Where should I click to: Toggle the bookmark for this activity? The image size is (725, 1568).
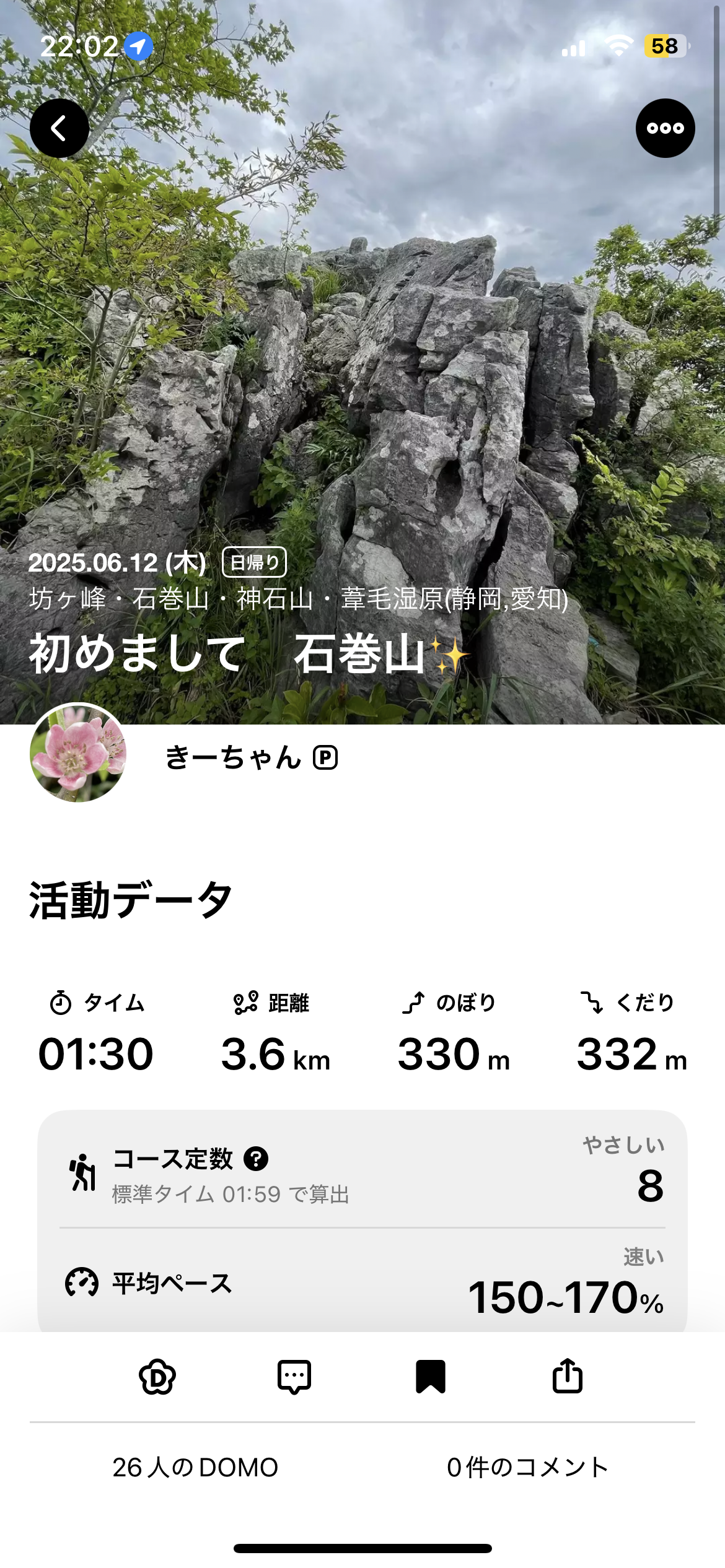(x=431, y=1377)
